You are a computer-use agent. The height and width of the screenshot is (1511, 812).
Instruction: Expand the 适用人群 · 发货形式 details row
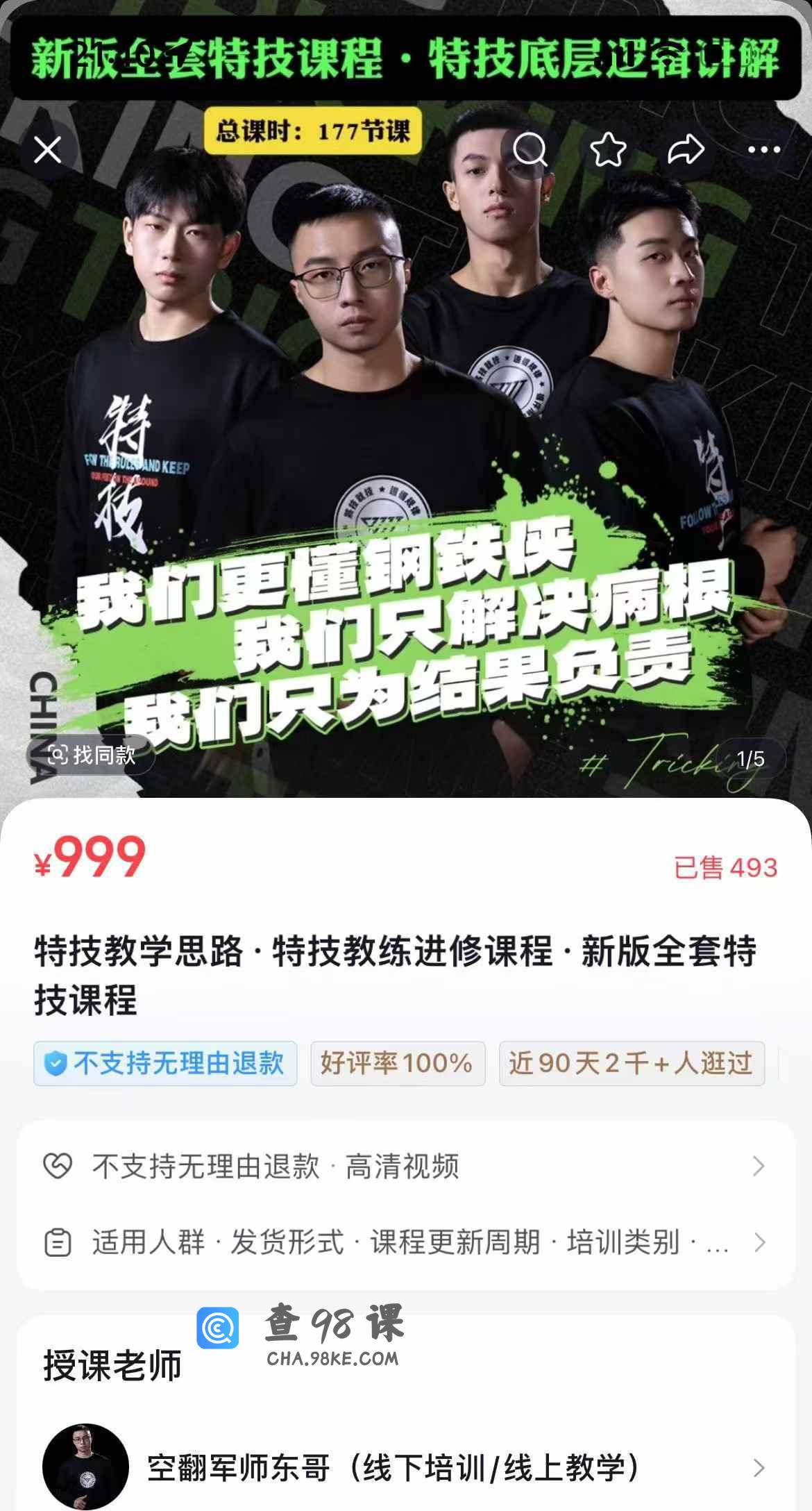click(x=406, y=1242)
